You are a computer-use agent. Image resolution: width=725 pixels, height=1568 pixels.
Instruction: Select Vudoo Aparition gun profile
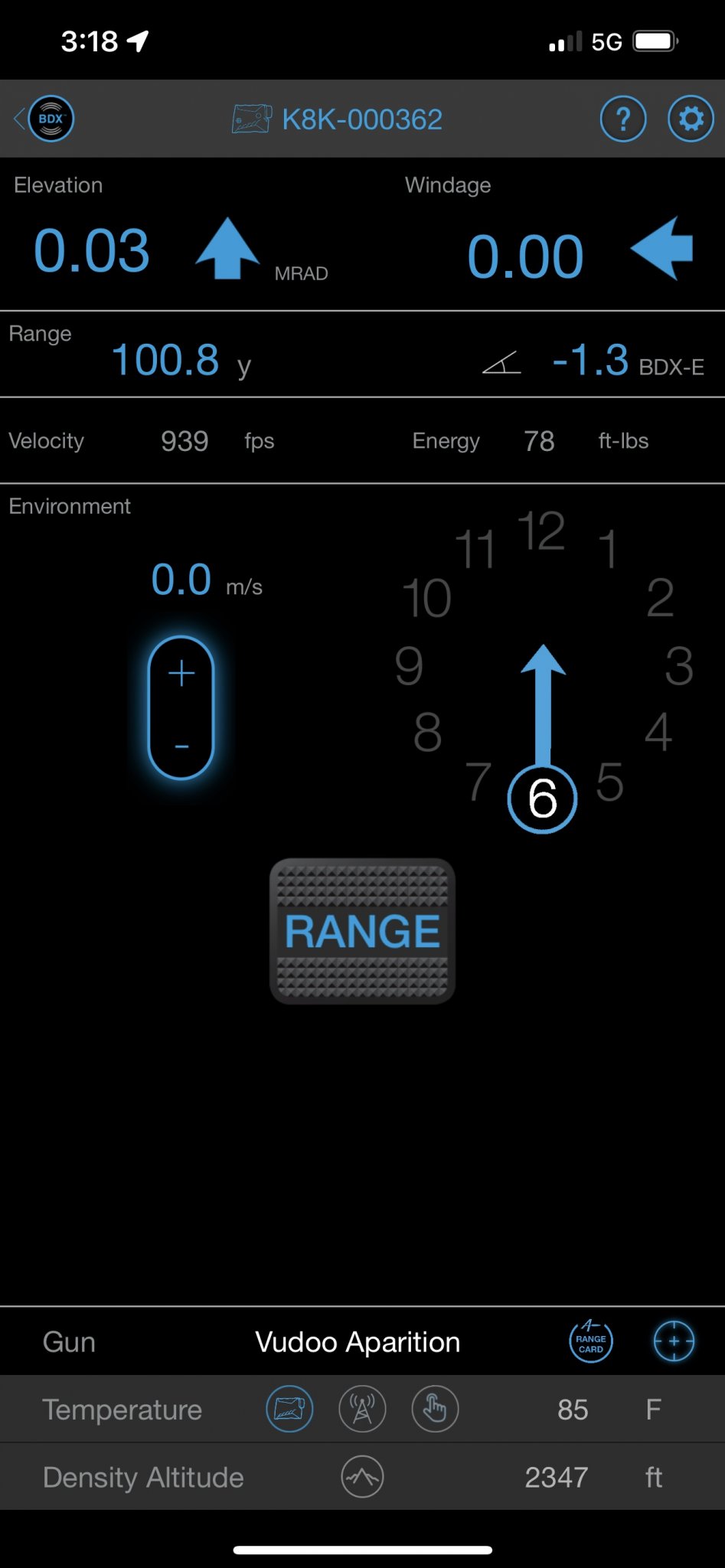pyautogui.click(x=358, y=1342)
